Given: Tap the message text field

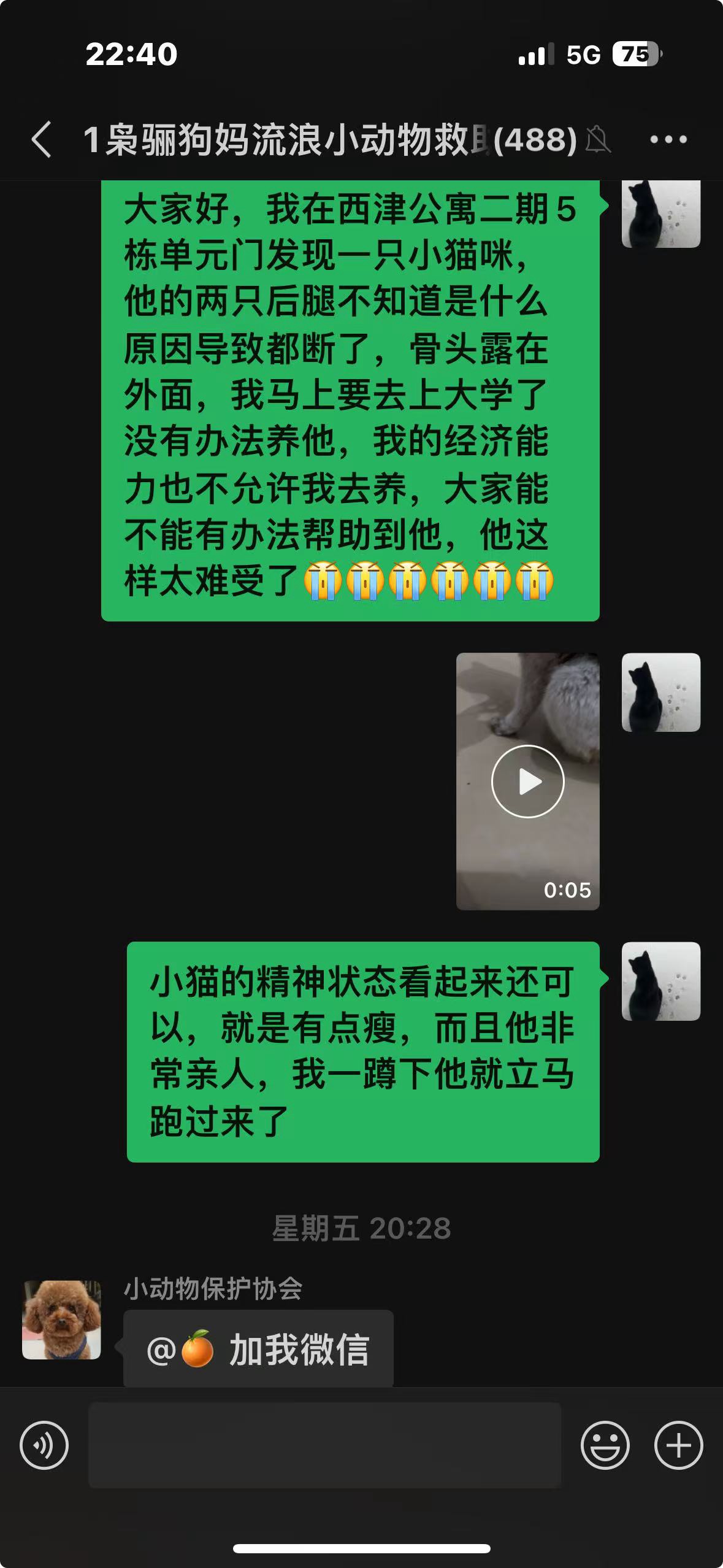Looking at the screenshot, I should coord(324,1445).
